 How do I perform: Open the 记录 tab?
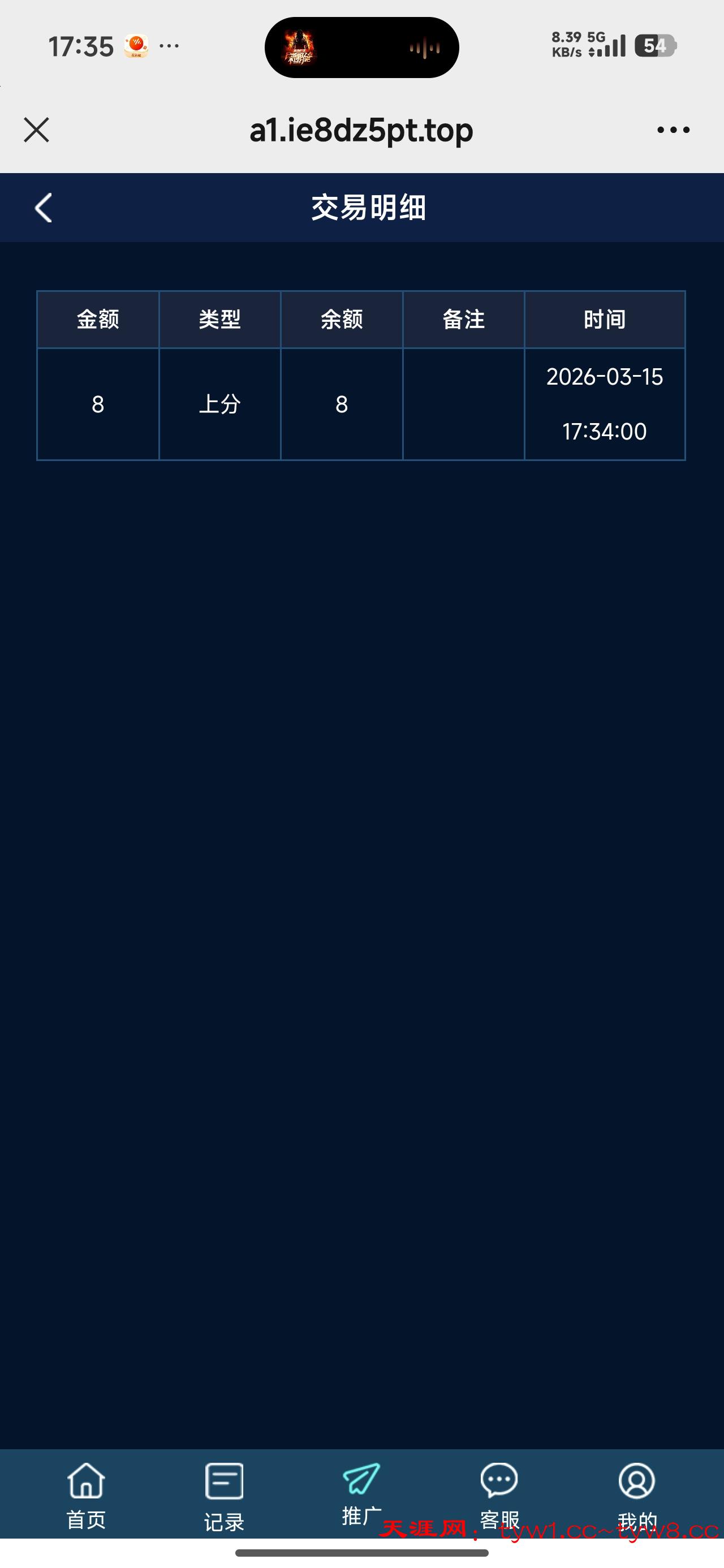pos(223,1496)
